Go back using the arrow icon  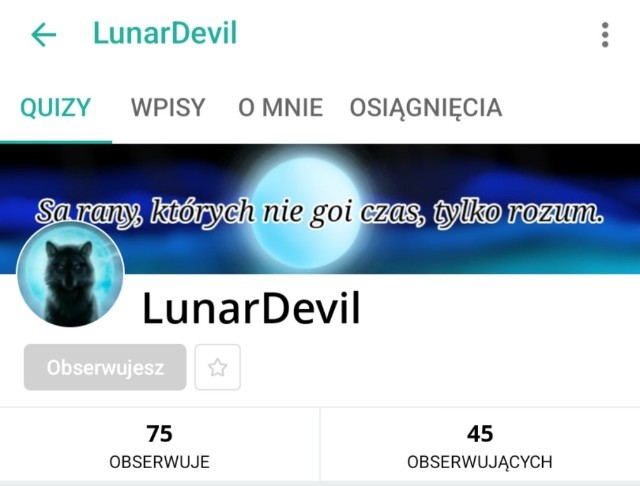[x=43, y=35]
